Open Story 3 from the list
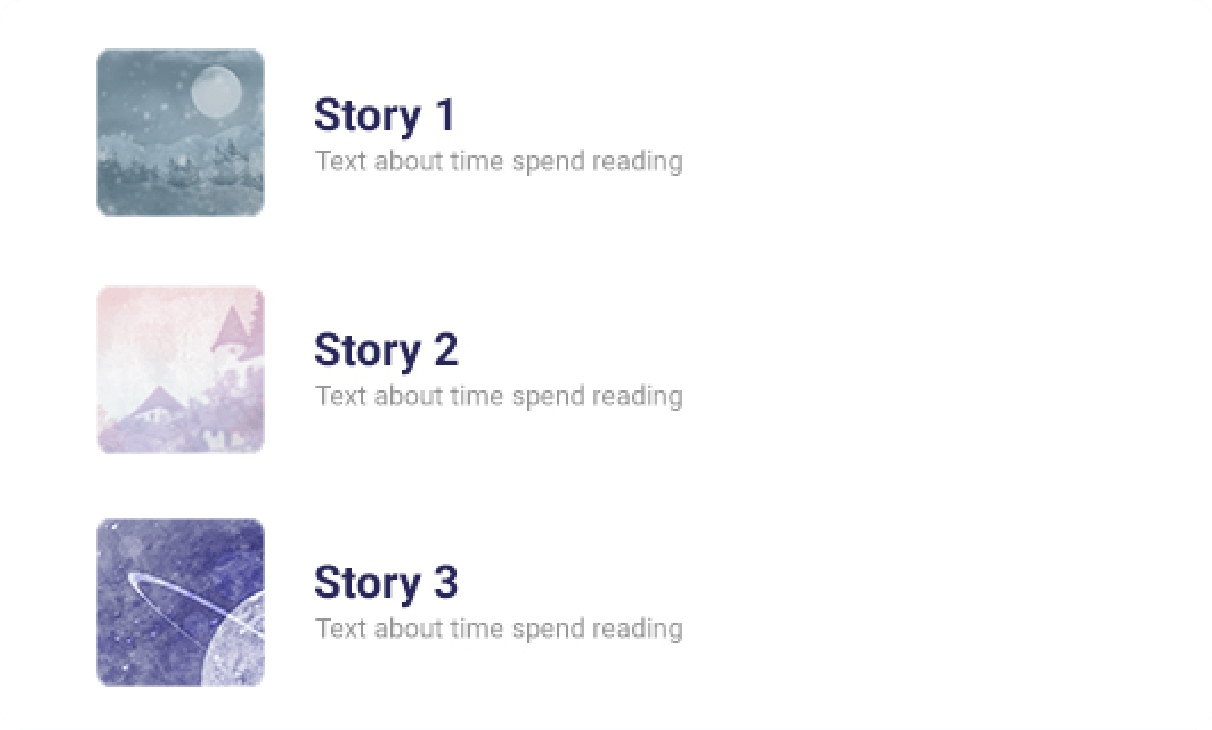This screenshot has width=1212, height=730. click(x=386, y=584)
